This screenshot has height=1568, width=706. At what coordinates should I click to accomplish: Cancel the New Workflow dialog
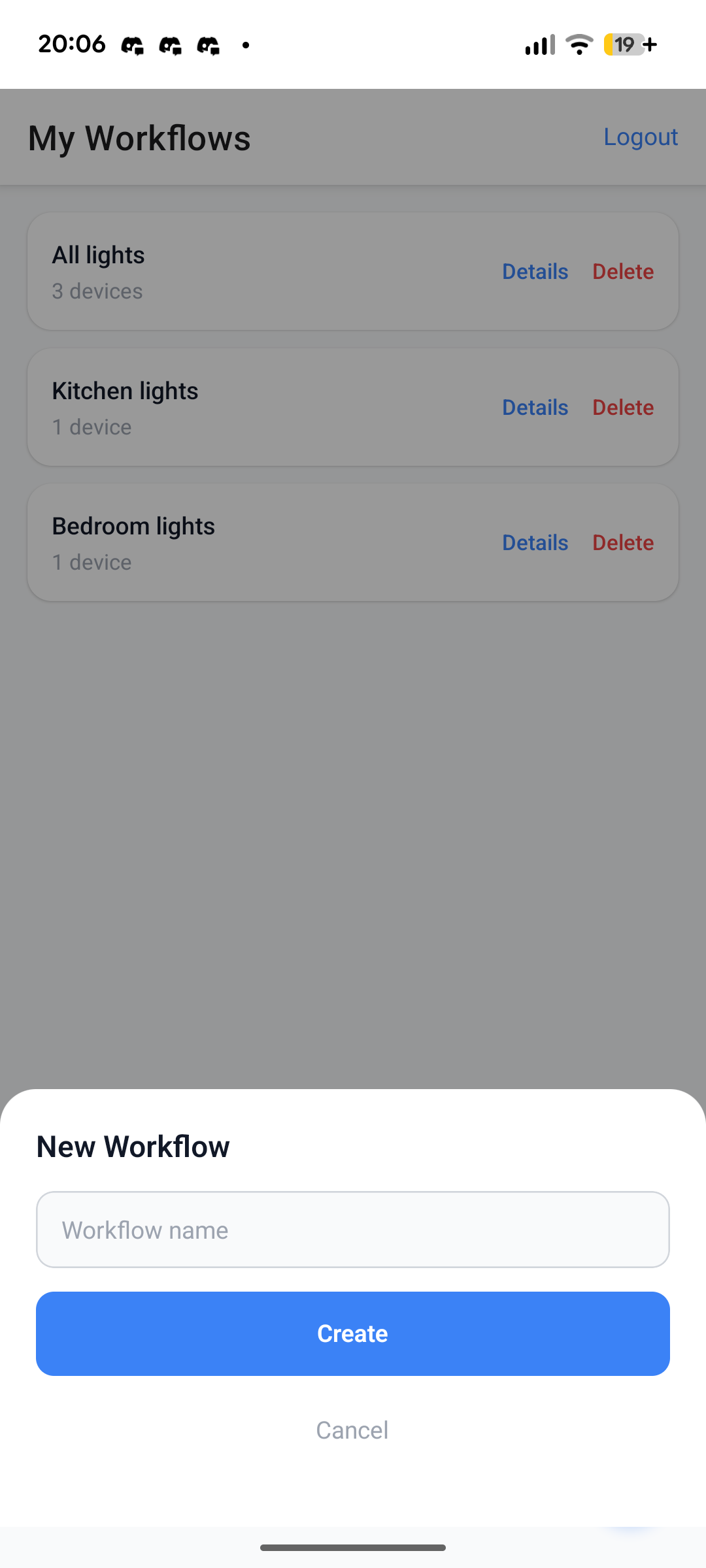pos(352,1430)
